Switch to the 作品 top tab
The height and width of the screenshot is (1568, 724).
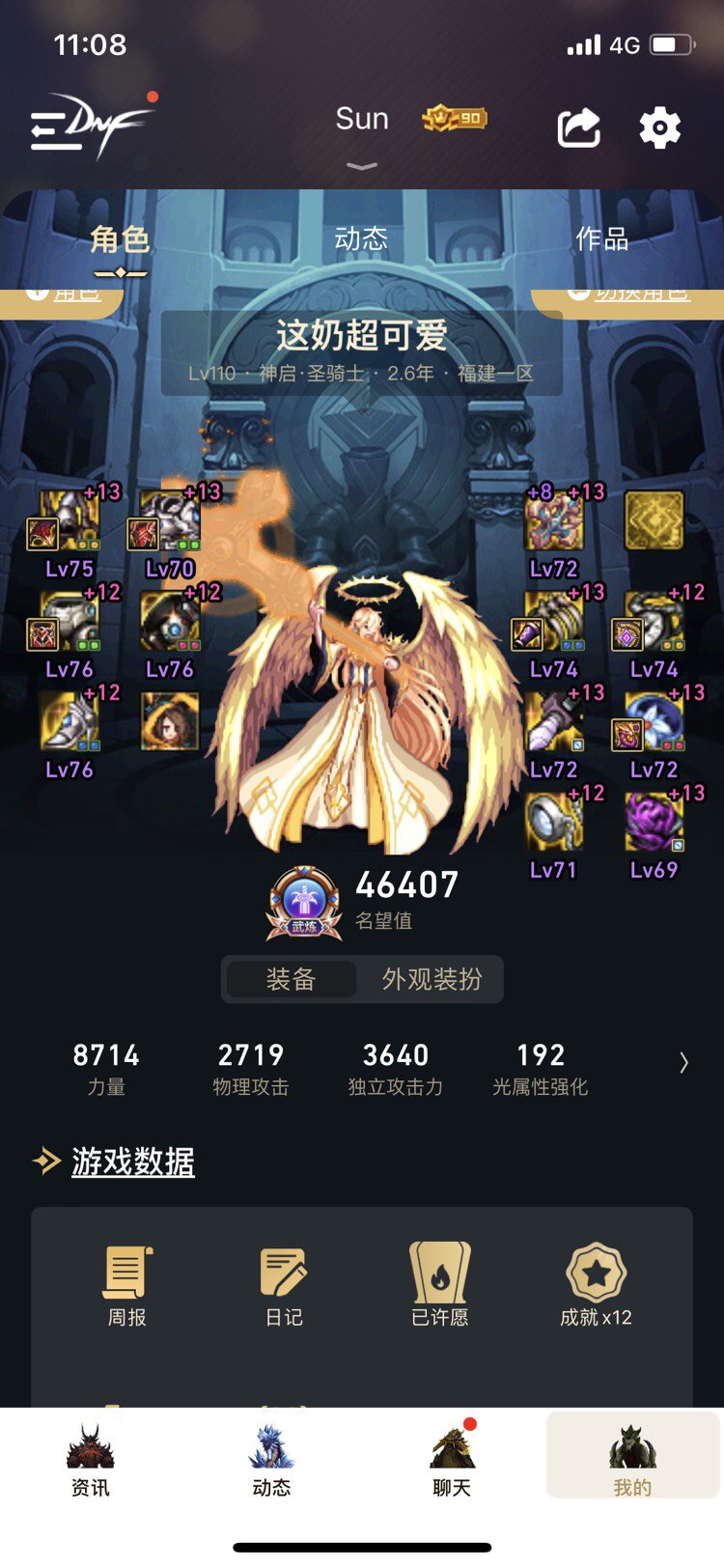601,239
